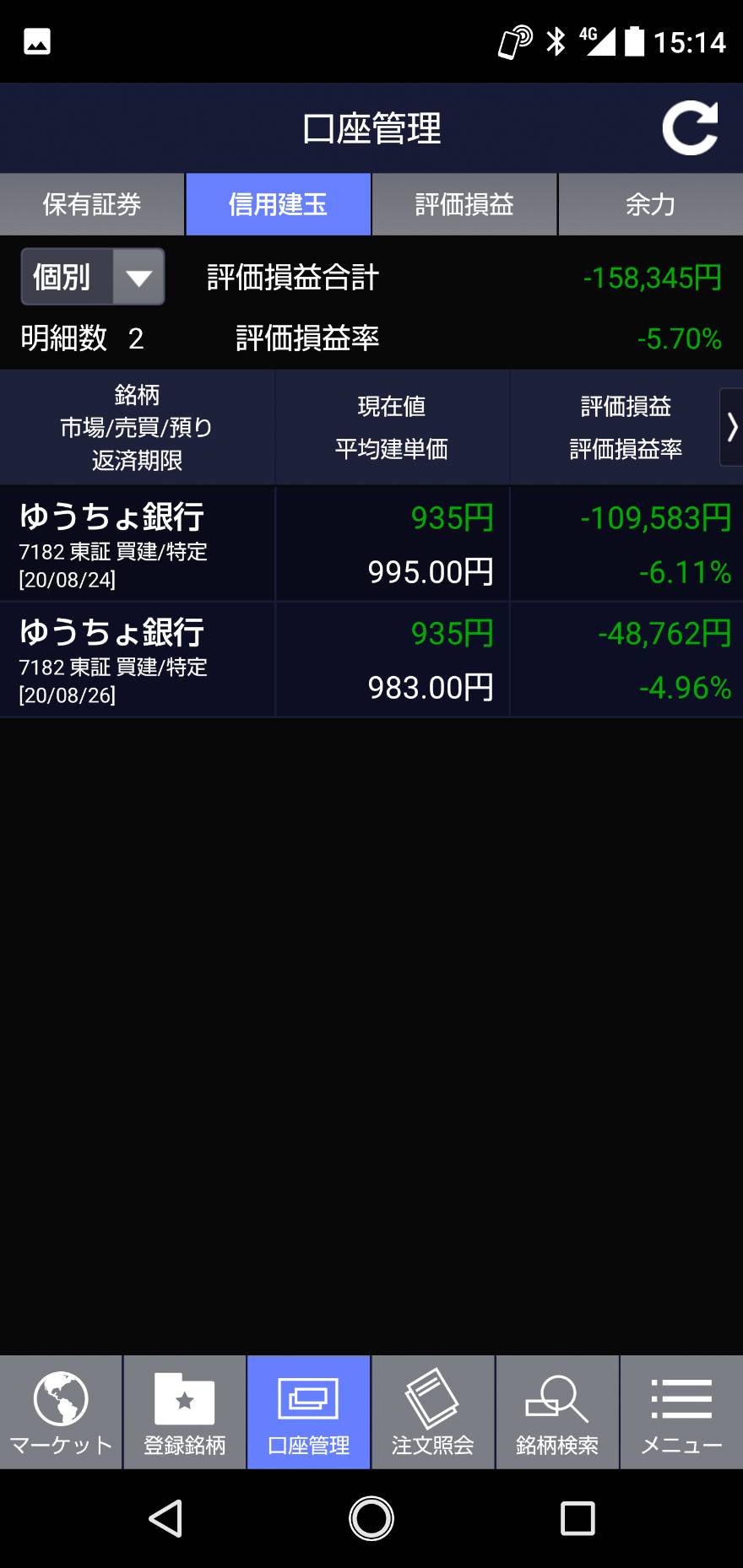Image resolution: width=743 pixels, height=1568 pixels.
Task: Switch to the 評価損益 tab
Action: point(464,204)
